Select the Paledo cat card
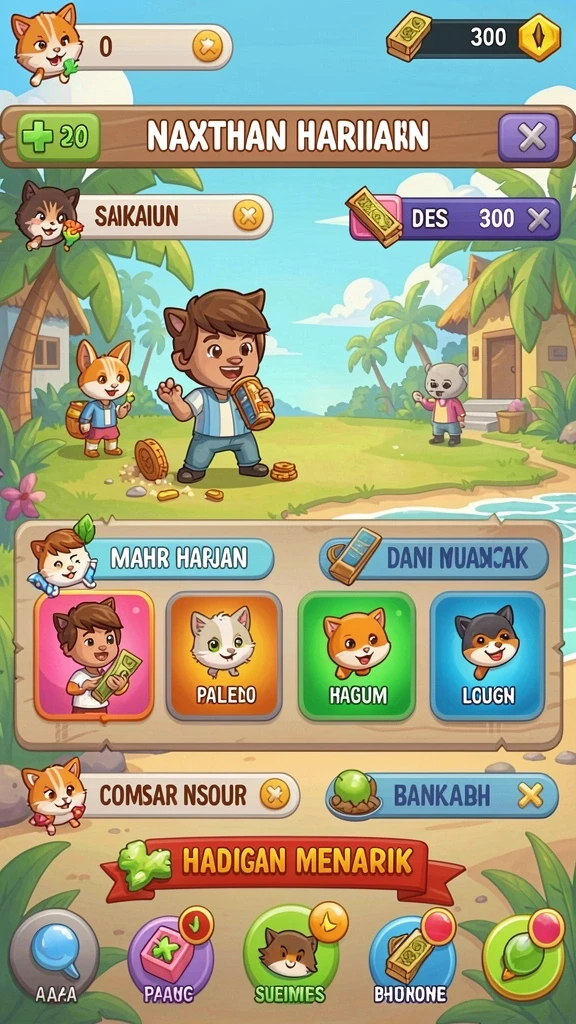 coord(225,656)
